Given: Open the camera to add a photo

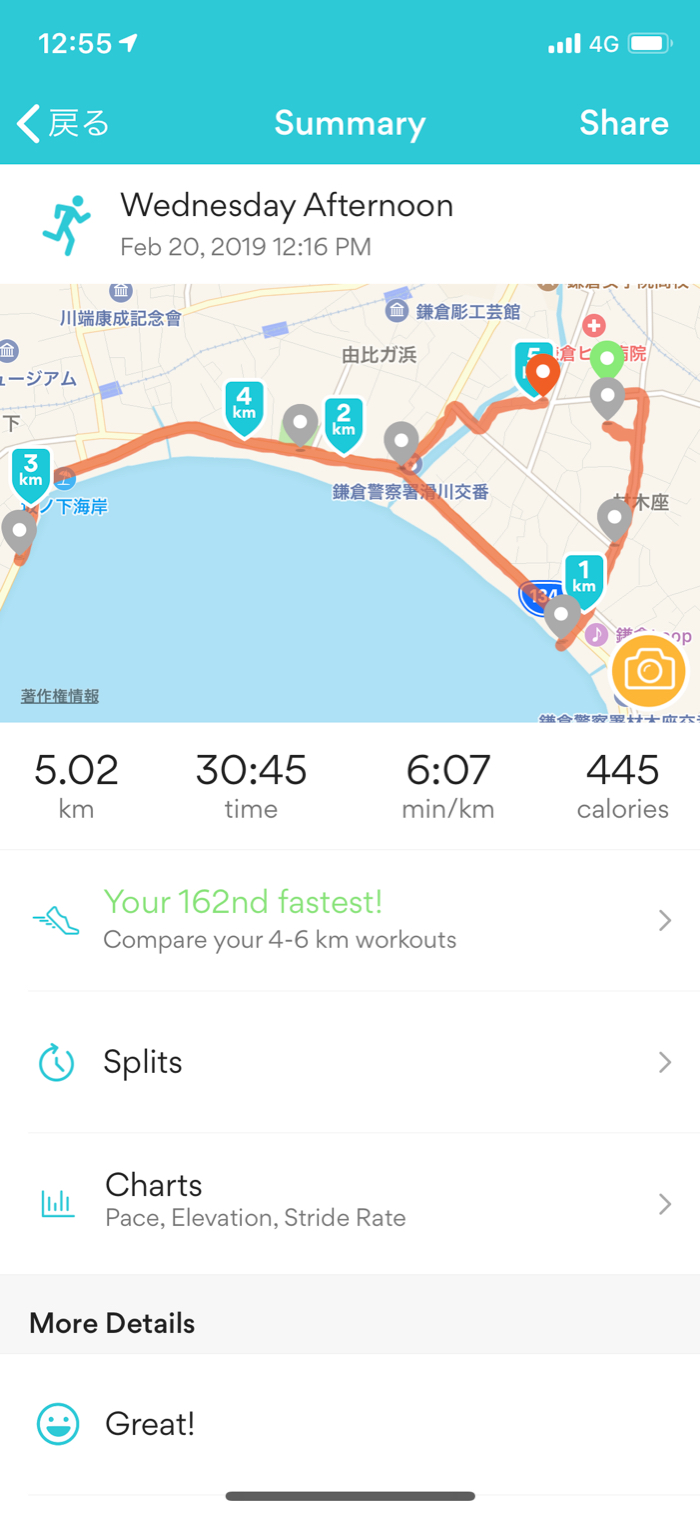Looking at the screenshot, I should (x=649, y=670).
